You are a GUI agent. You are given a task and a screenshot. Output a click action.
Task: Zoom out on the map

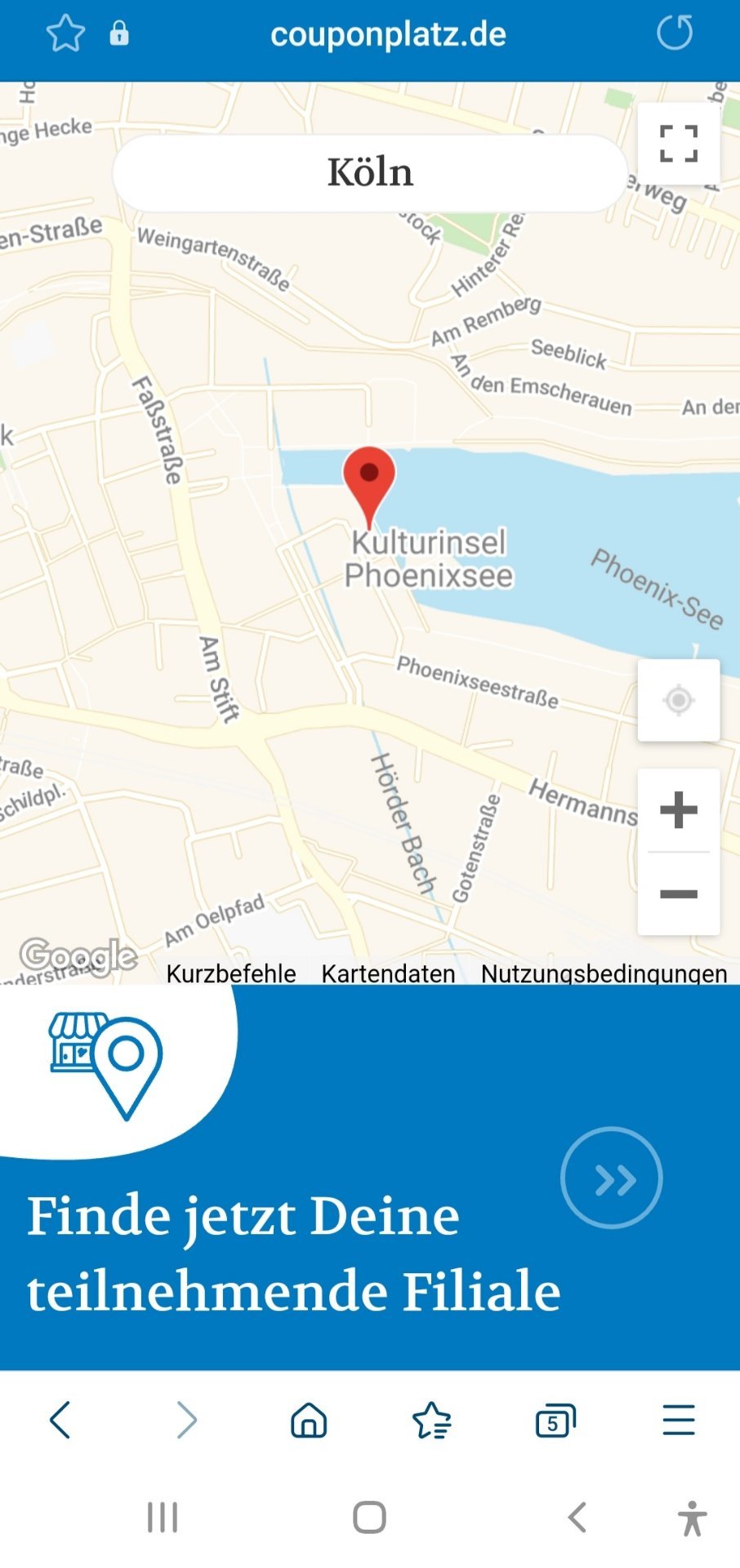pos(678,894)
